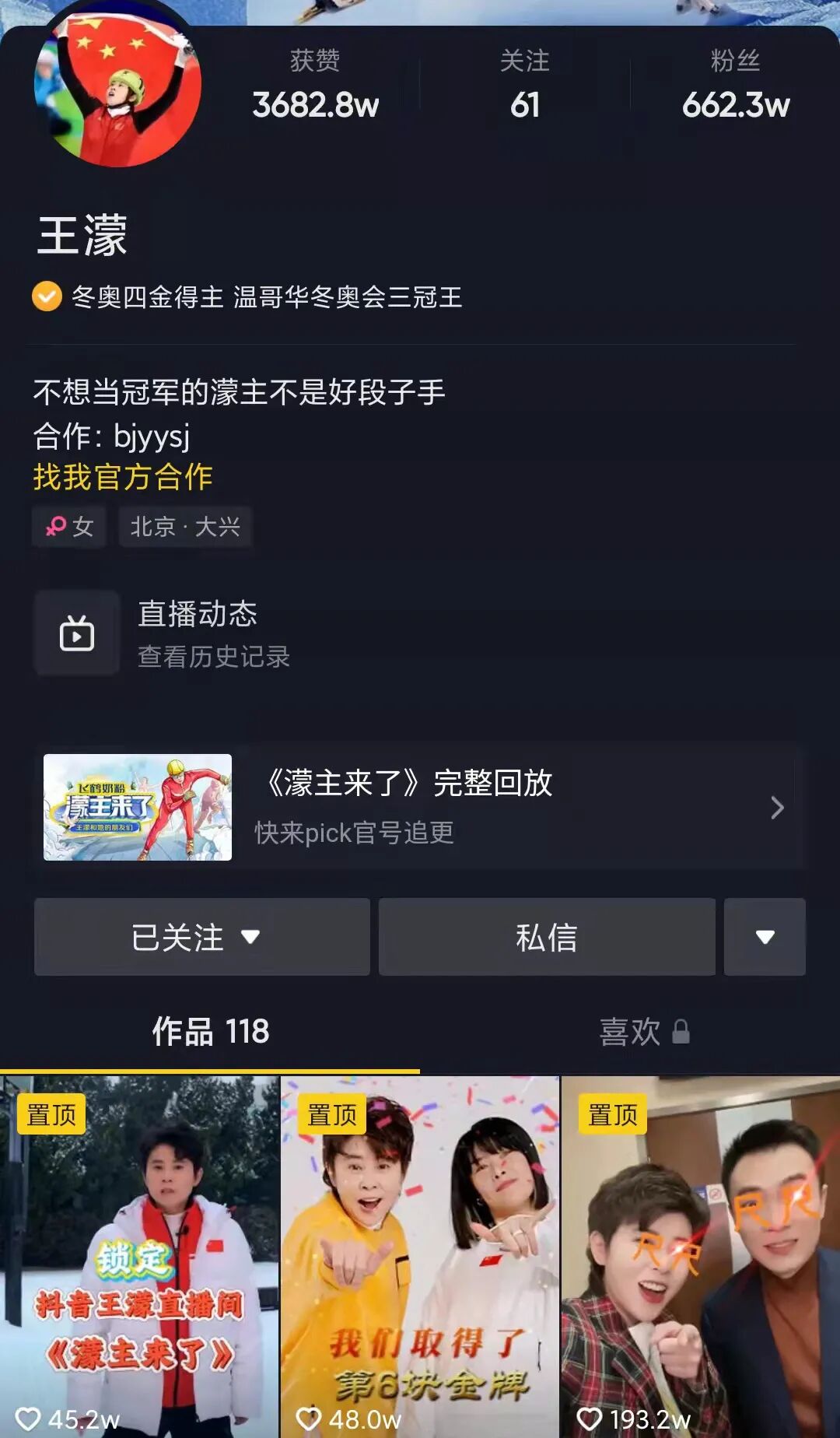Expand the recommended accounts arrow button

[765, 937]
